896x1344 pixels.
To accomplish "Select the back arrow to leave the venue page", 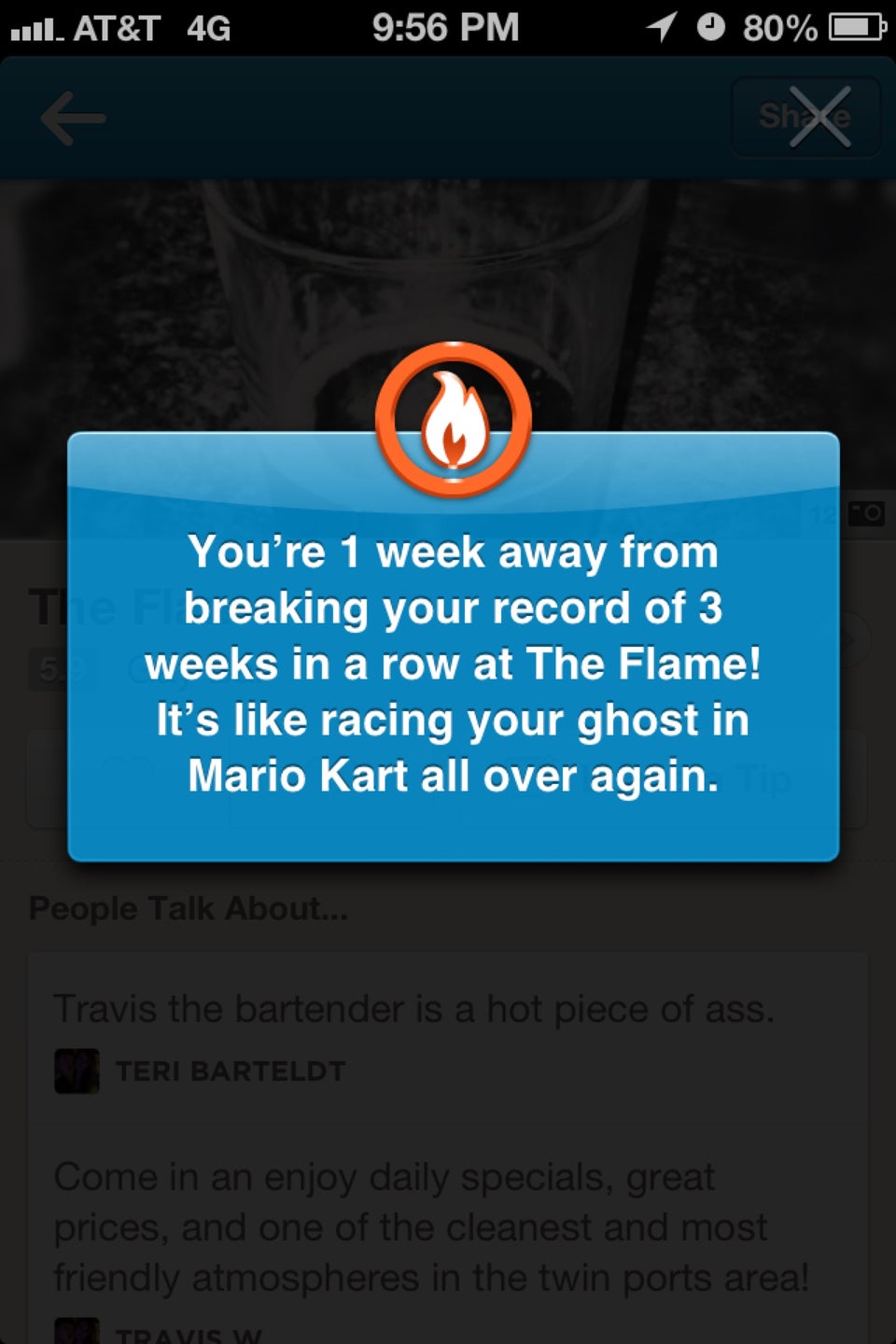I will pyautogui.click(x=73, y=118).
